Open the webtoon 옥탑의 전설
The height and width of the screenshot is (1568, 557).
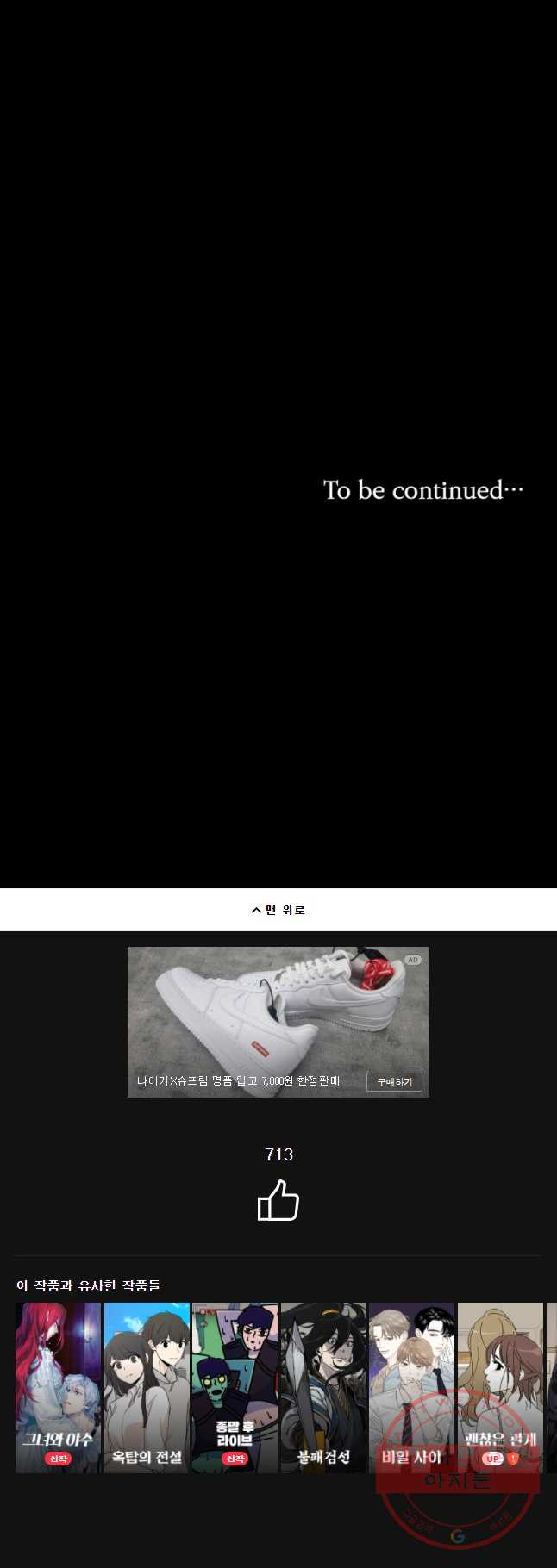(147, 1387)
